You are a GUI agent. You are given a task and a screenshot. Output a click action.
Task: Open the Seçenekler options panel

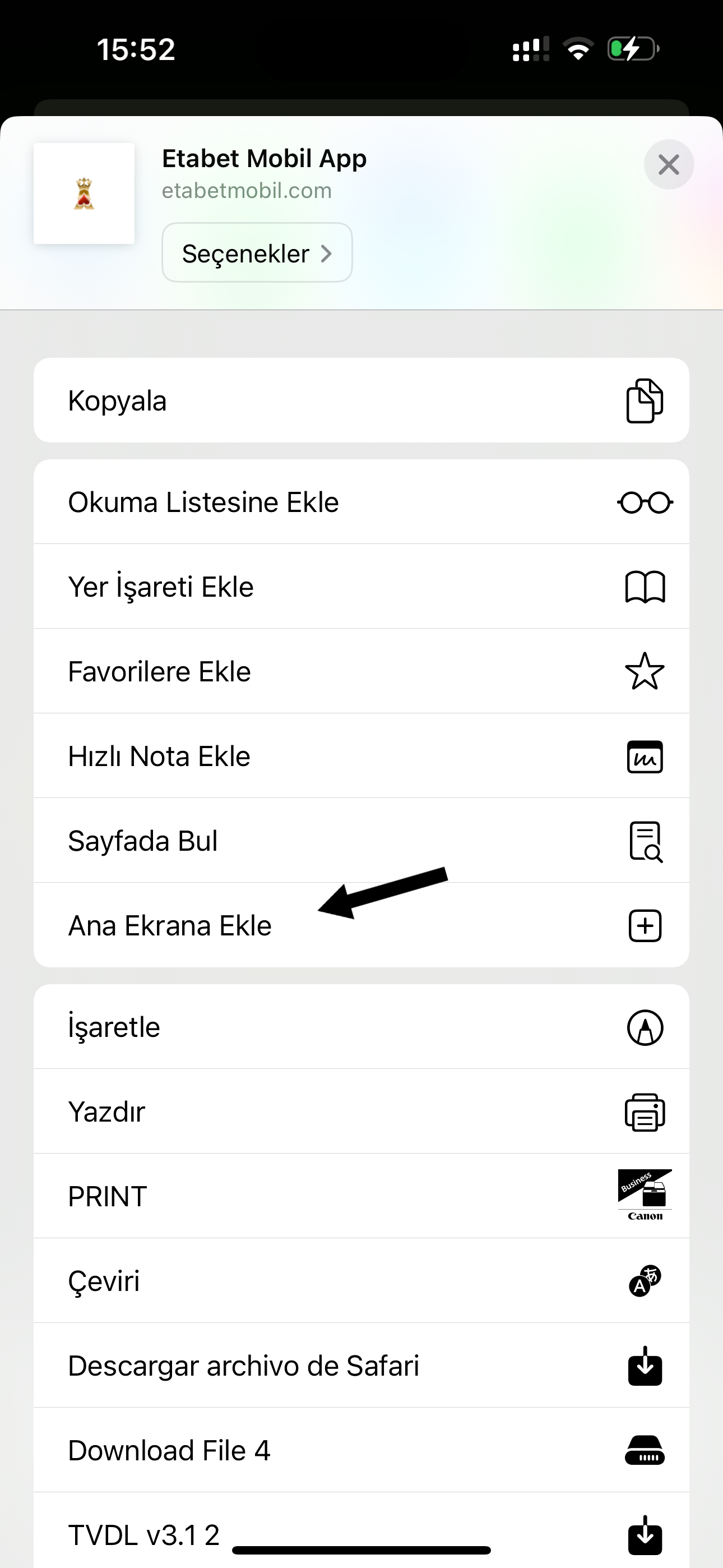click(256, 252)
